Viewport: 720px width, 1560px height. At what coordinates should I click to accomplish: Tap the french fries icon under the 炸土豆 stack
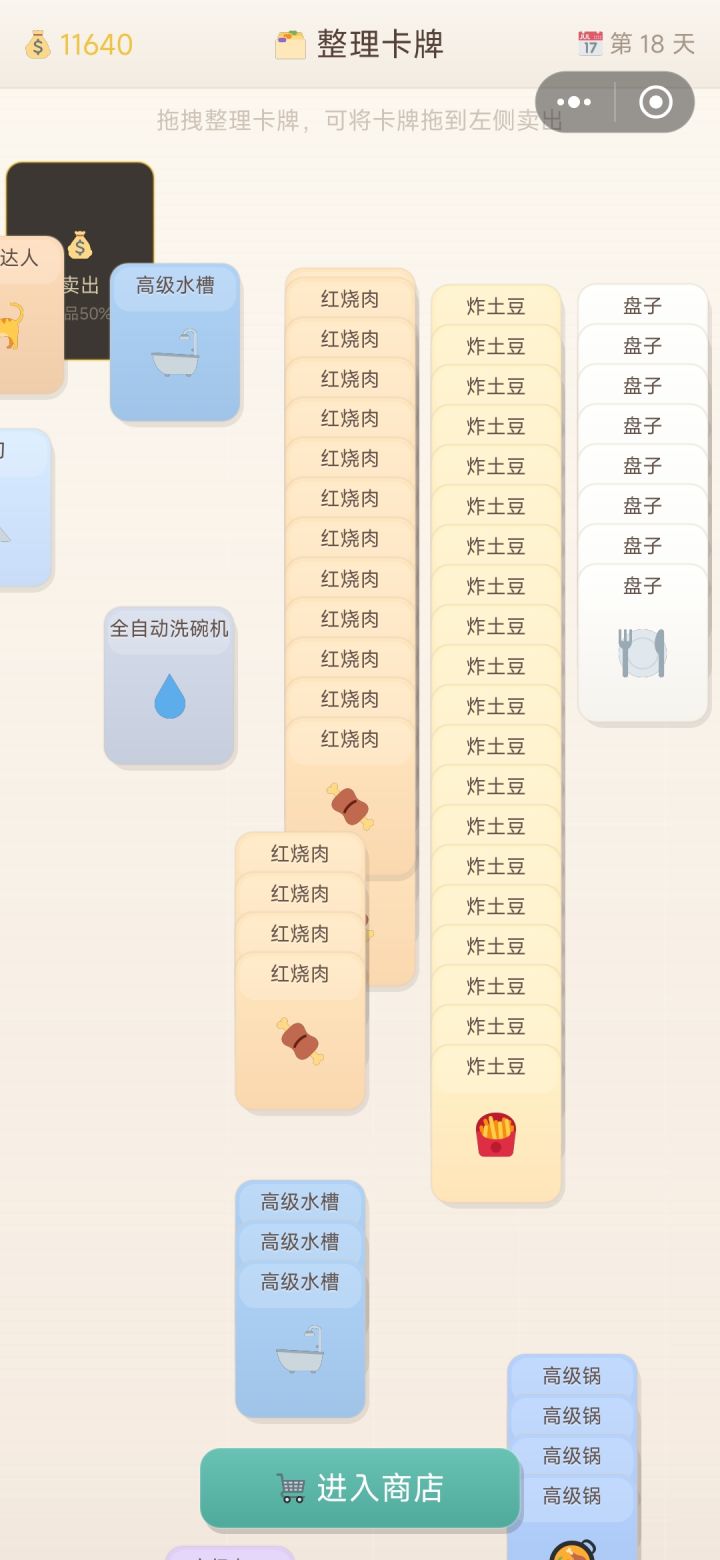[x=497, y=1133]
